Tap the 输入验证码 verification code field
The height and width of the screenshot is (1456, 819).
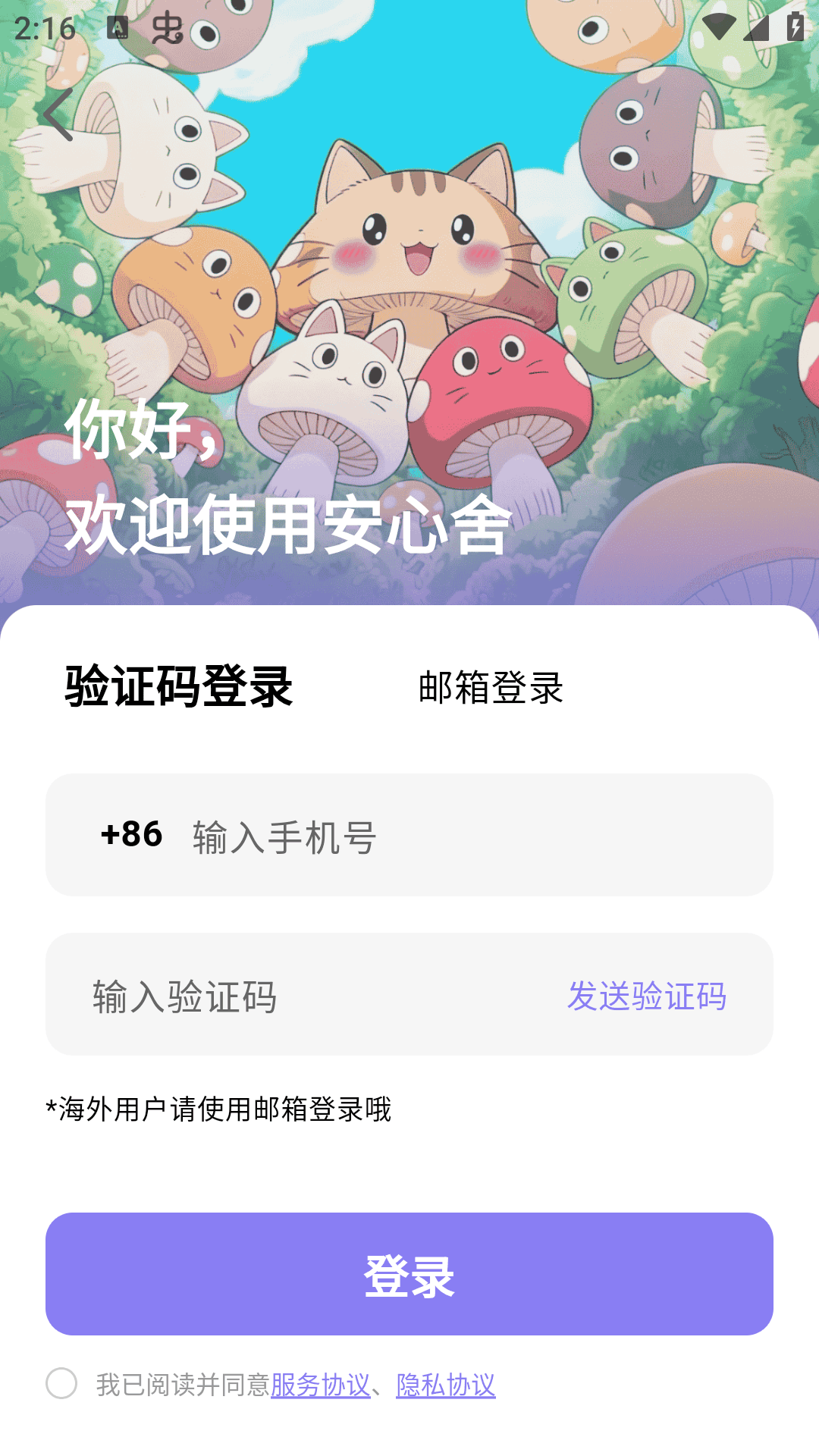pos(227,999)
